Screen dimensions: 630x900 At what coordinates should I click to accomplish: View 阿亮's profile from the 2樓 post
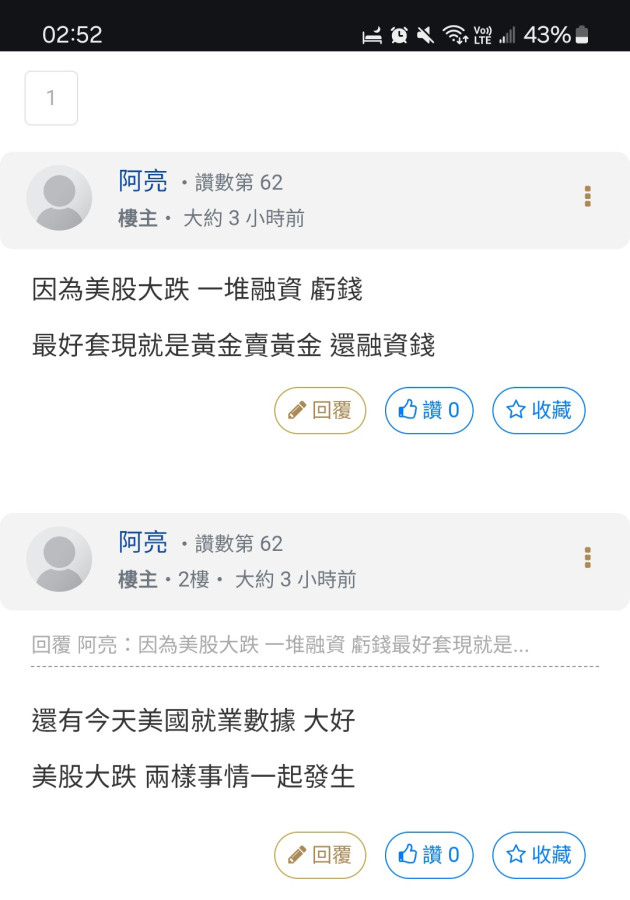pyautogui.click(x=143, y=543)
